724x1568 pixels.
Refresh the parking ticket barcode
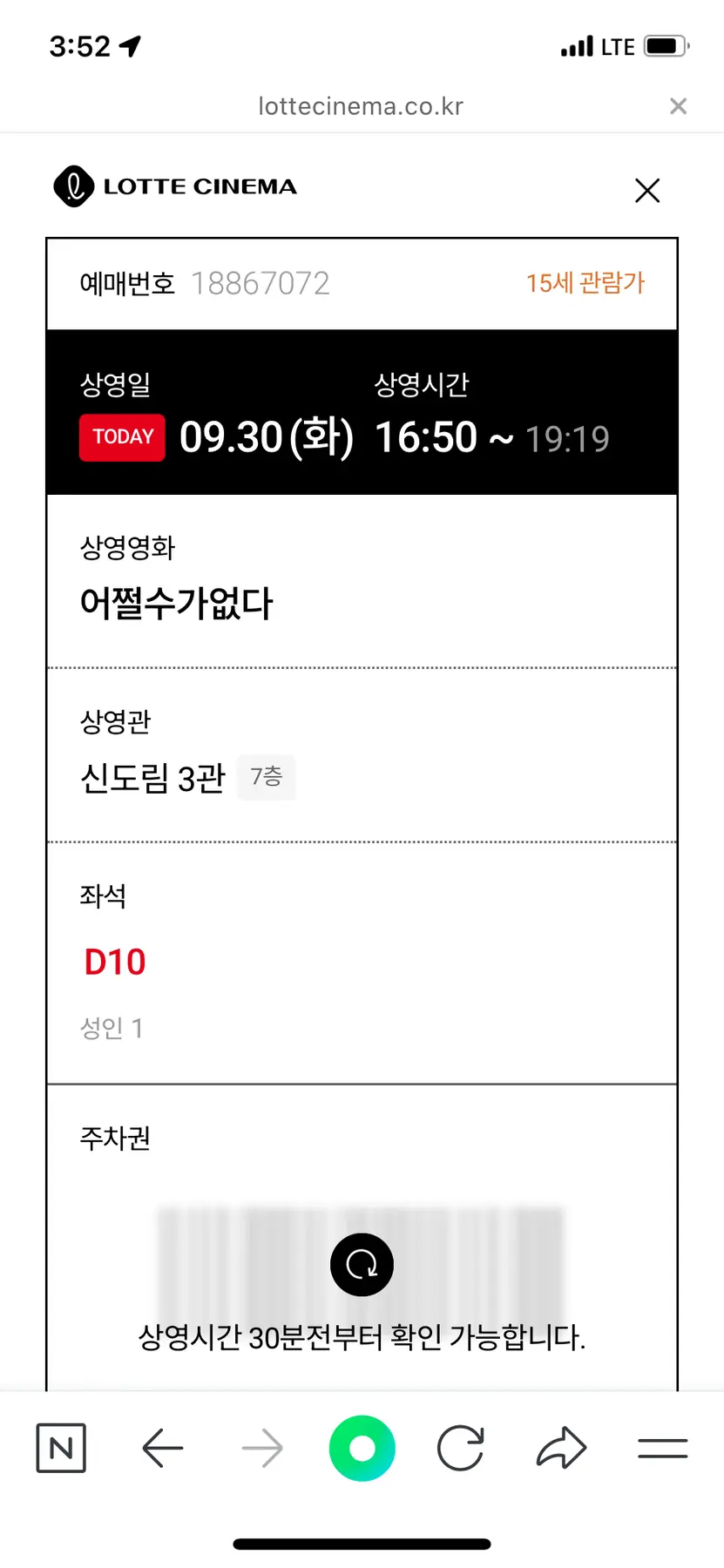362,1264
